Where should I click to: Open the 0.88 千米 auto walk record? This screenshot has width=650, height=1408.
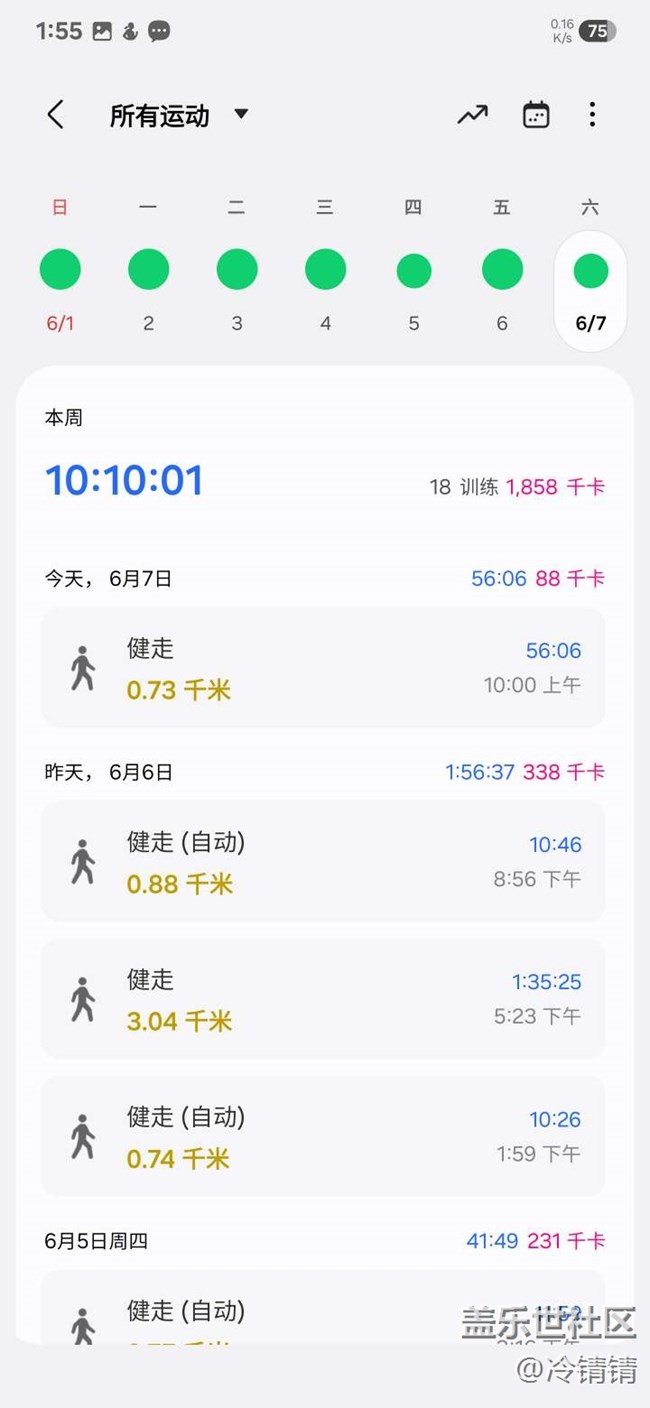point(322,861)
